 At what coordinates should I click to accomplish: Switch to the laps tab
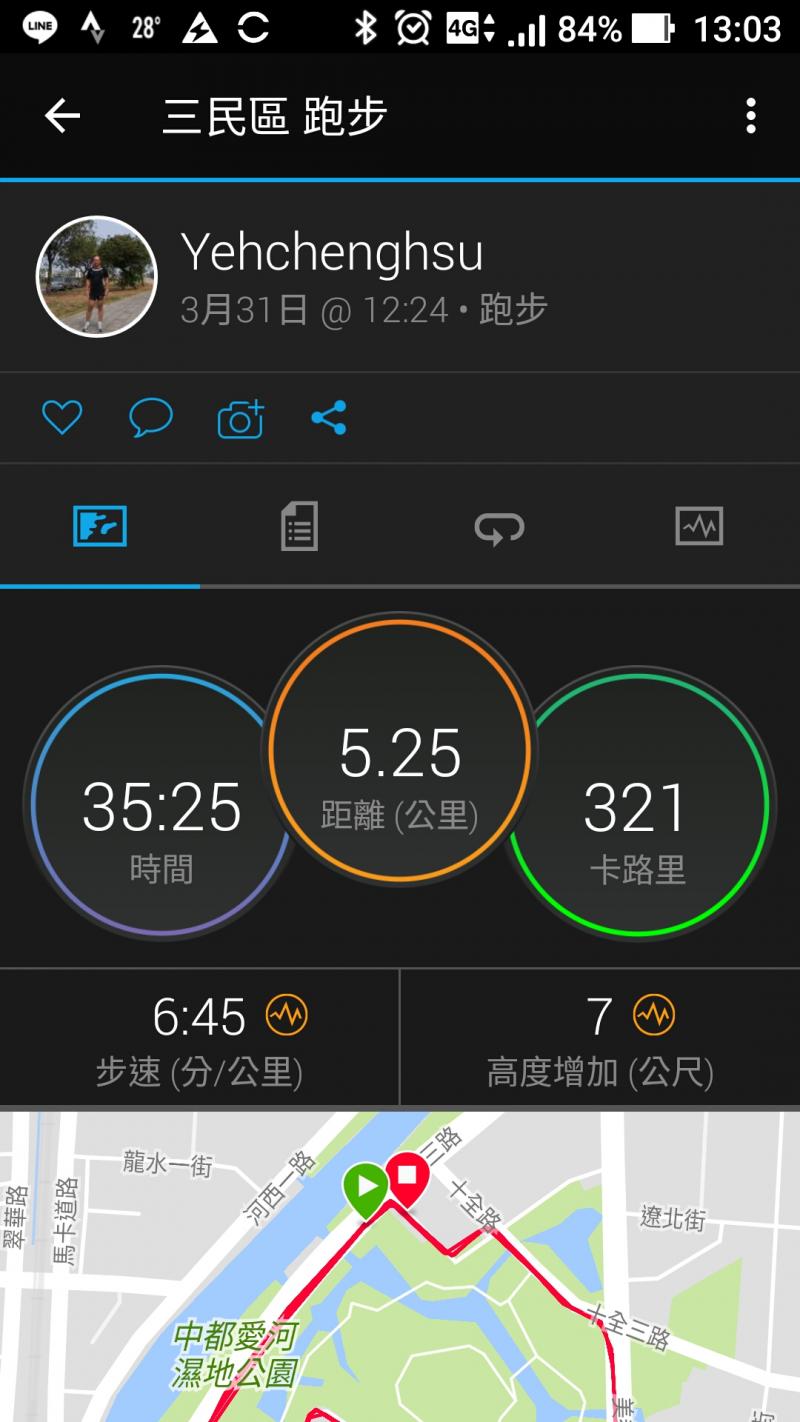click(499, 526)
